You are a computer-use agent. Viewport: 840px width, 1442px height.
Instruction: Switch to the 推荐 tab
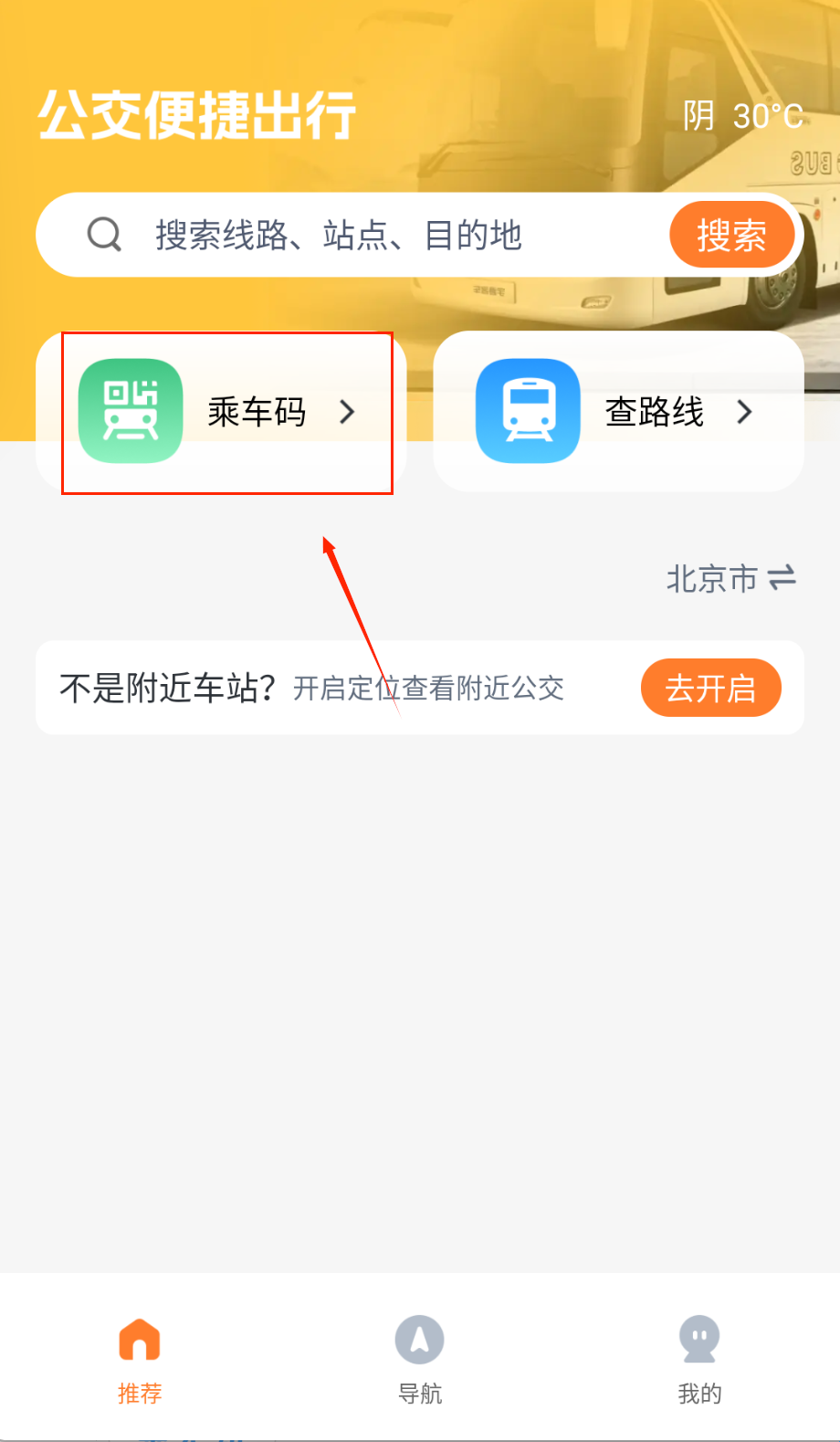click(140, 1358)
